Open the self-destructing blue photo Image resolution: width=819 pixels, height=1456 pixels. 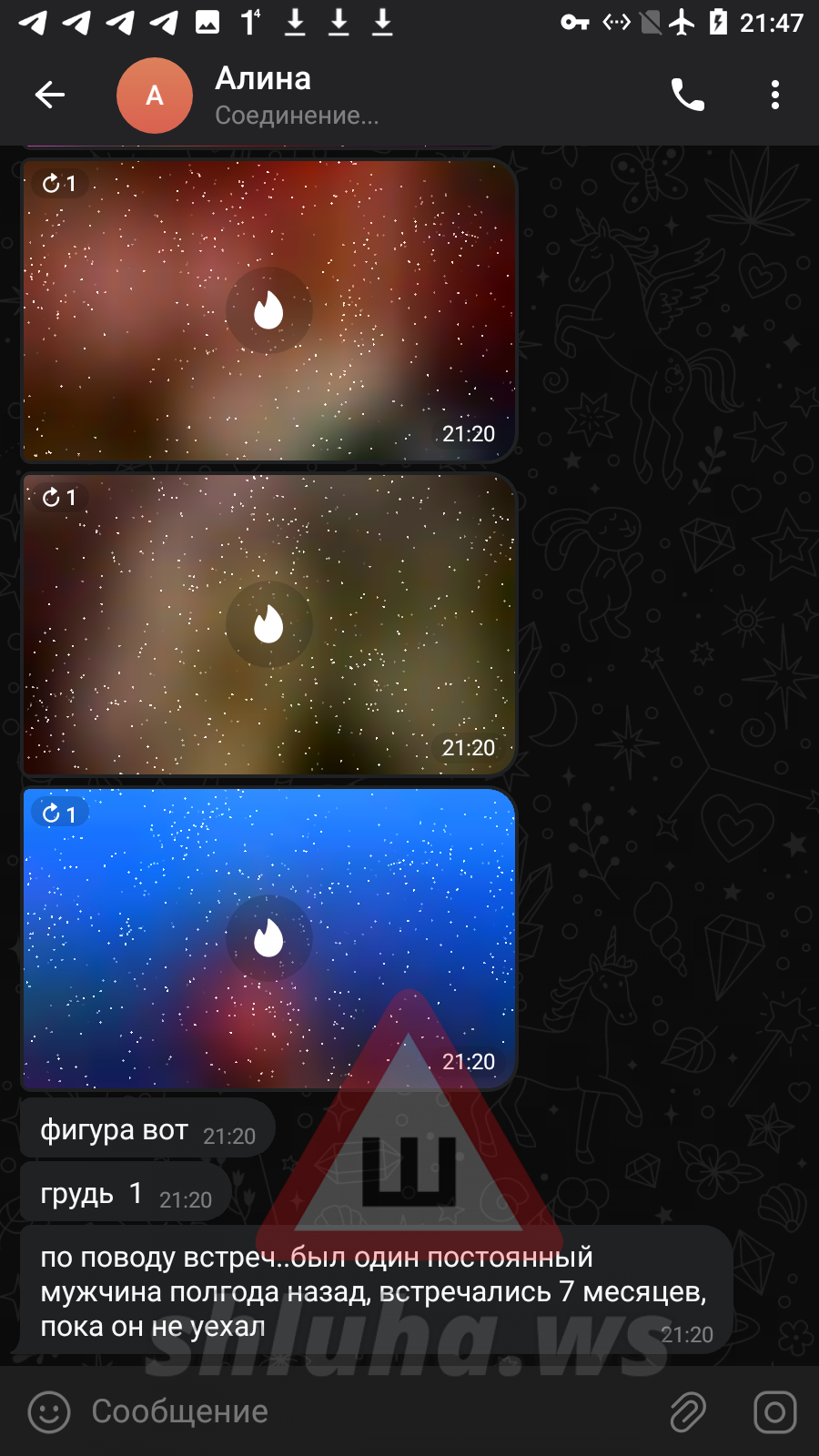tap(268, 938)
